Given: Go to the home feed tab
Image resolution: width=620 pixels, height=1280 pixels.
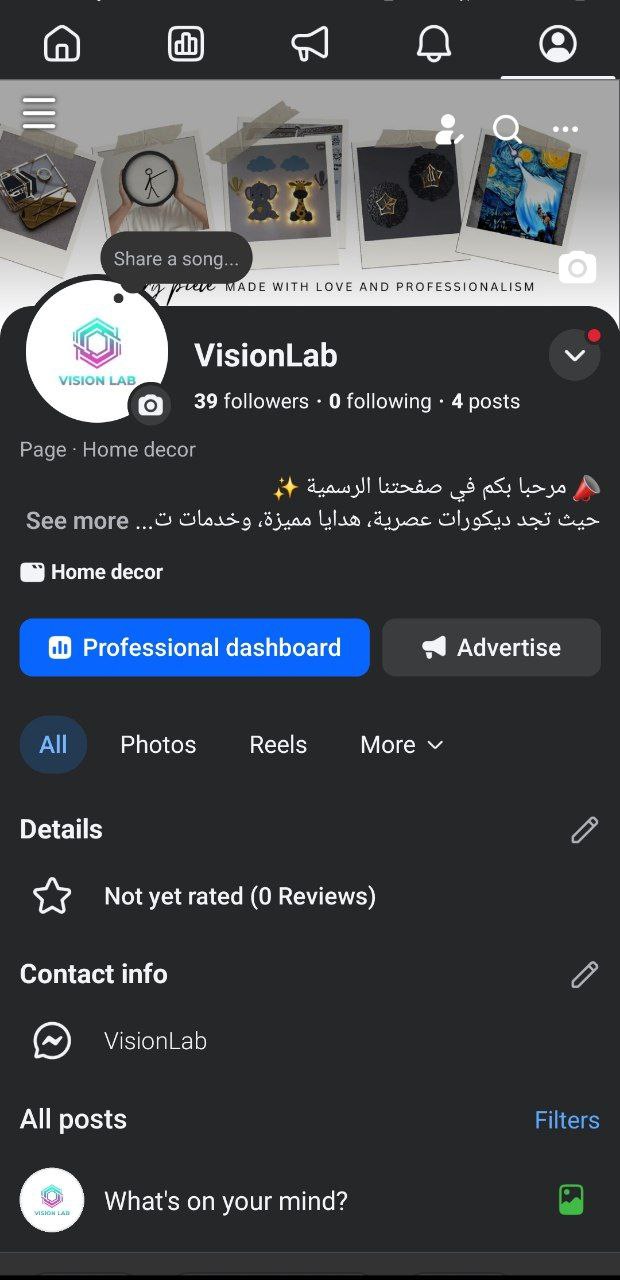Looking at the screenshot, I should [x=62, y=44].
